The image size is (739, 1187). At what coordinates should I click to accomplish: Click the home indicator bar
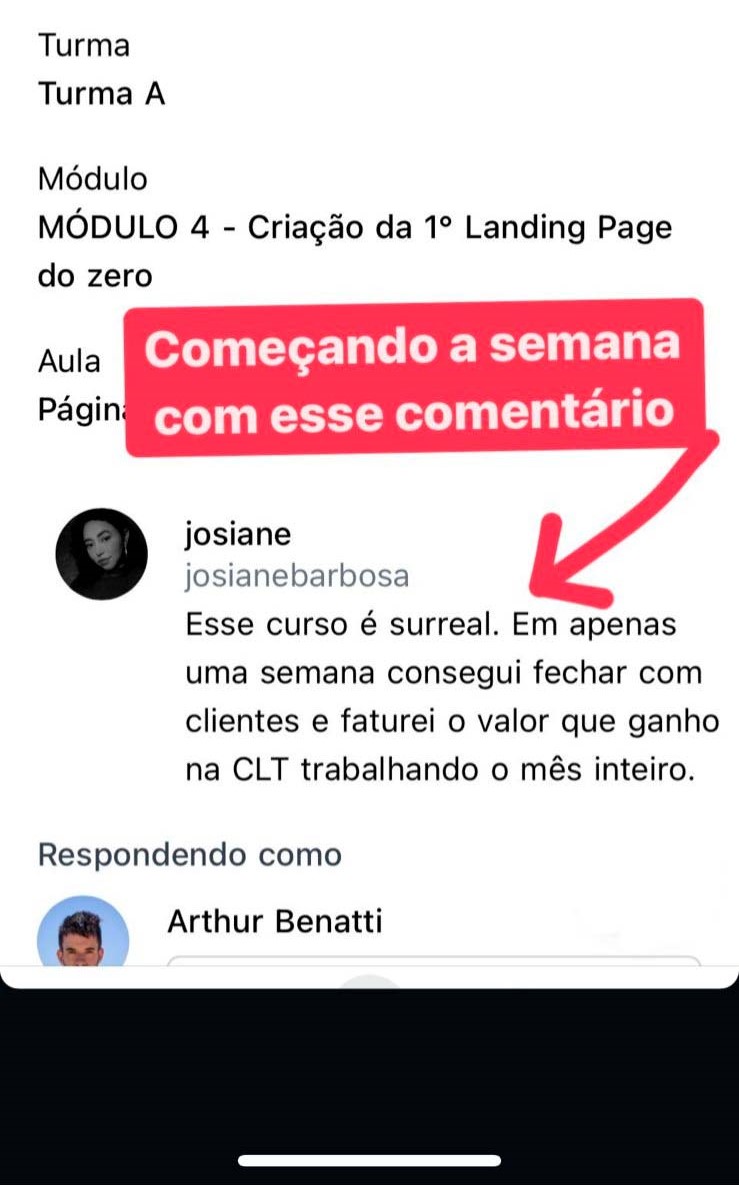[x=369, y=1161]
